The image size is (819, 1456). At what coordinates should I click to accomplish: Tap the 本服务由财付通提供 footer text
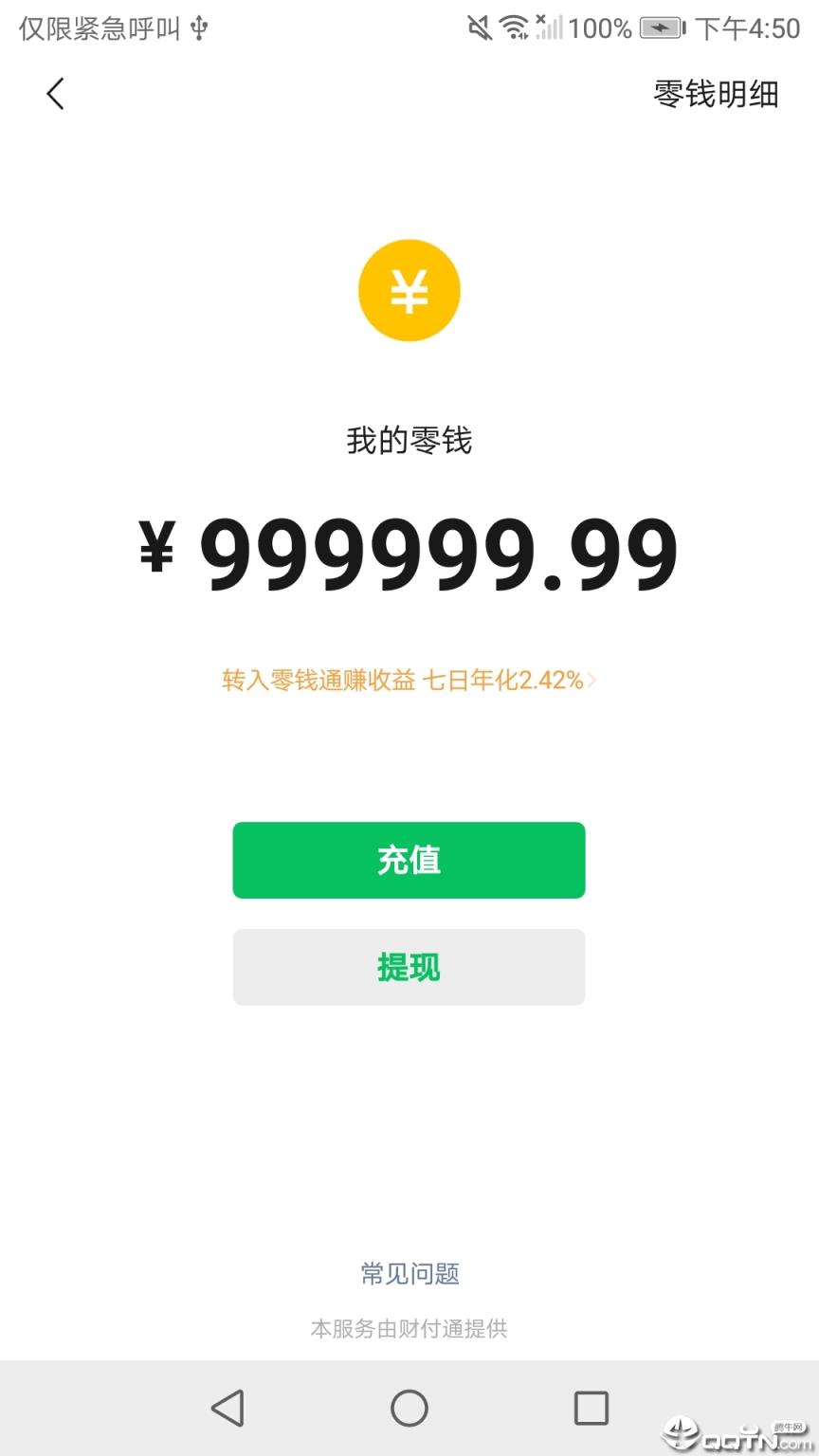point(409,1329)
